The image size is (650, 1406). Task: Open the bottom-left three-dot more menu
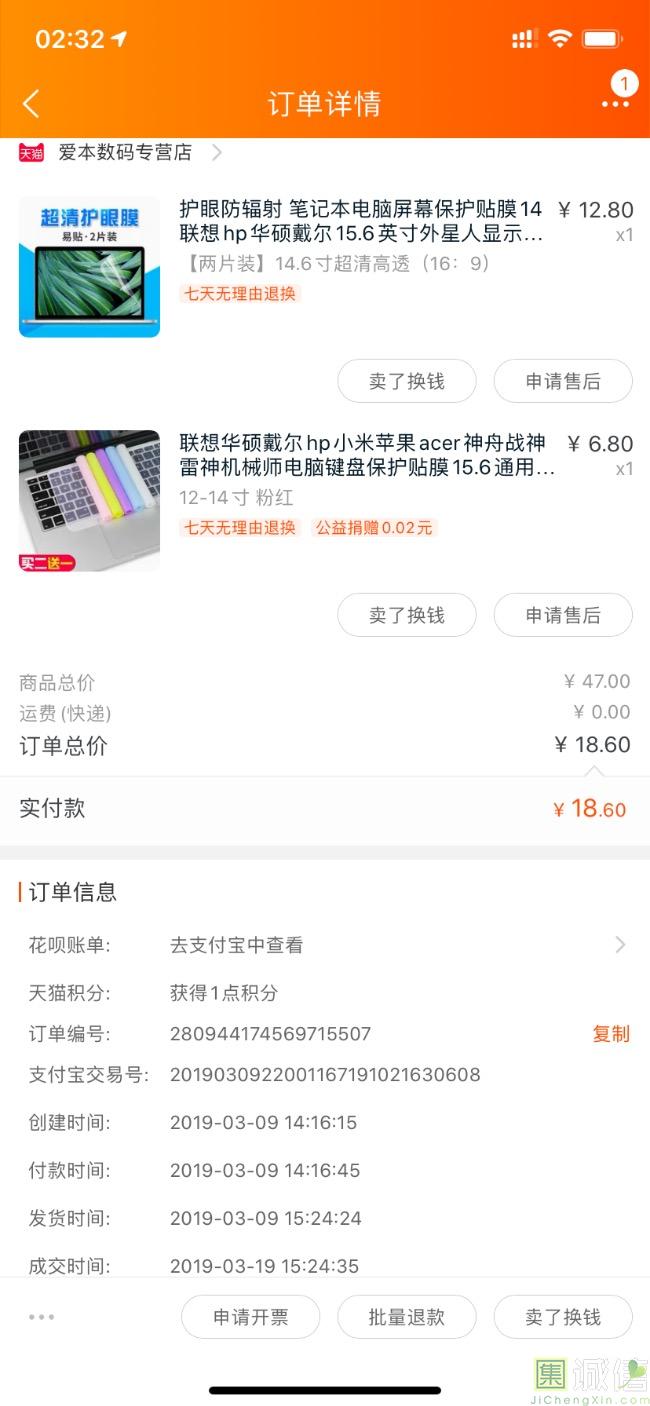click(x=42, y=1317)
